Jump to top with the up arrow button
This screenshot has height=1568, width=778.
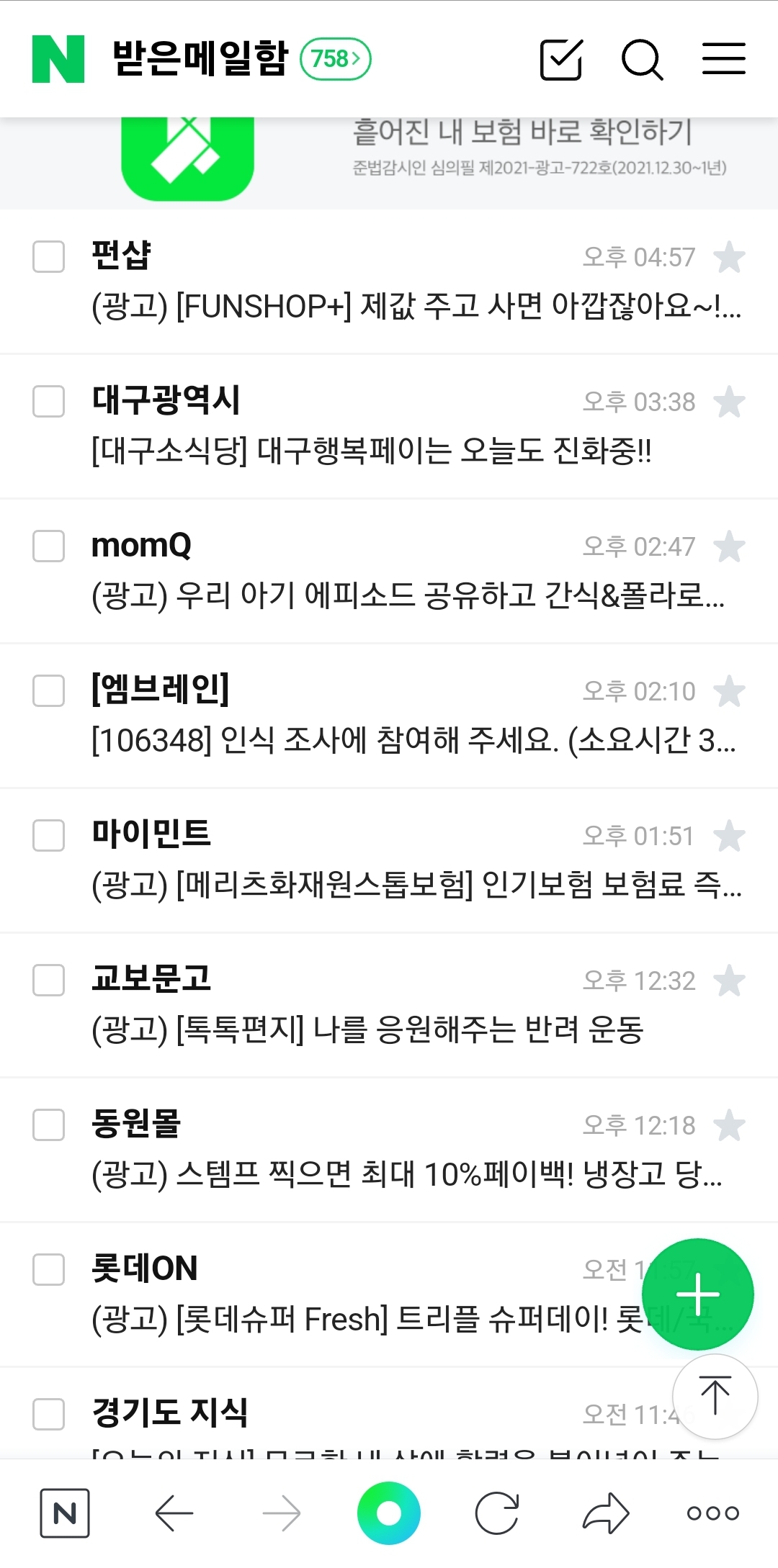pos(715,1397)
